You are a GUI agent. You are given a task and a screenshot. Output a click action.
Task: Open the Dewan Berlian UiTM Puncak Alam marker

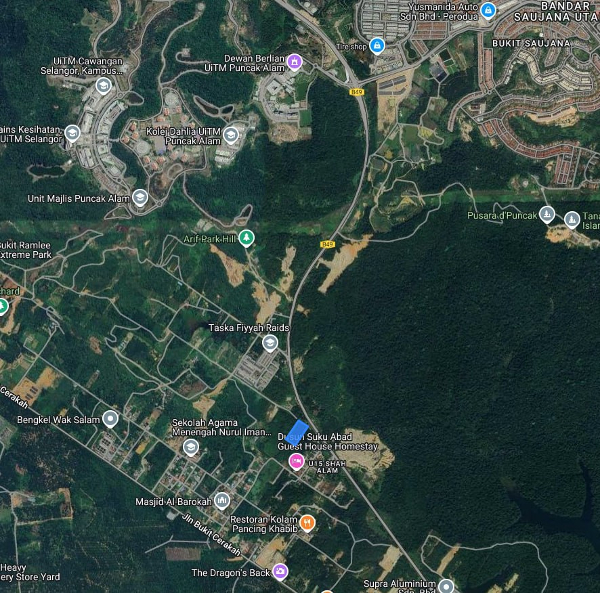pyautogui.click(x=294, y=62)
